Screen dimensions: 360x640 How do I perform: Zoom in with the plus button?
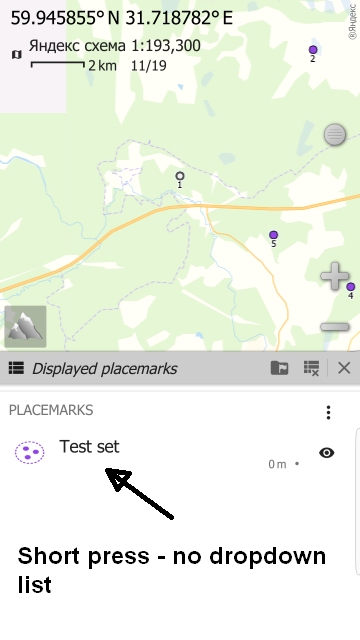point(334,276)
